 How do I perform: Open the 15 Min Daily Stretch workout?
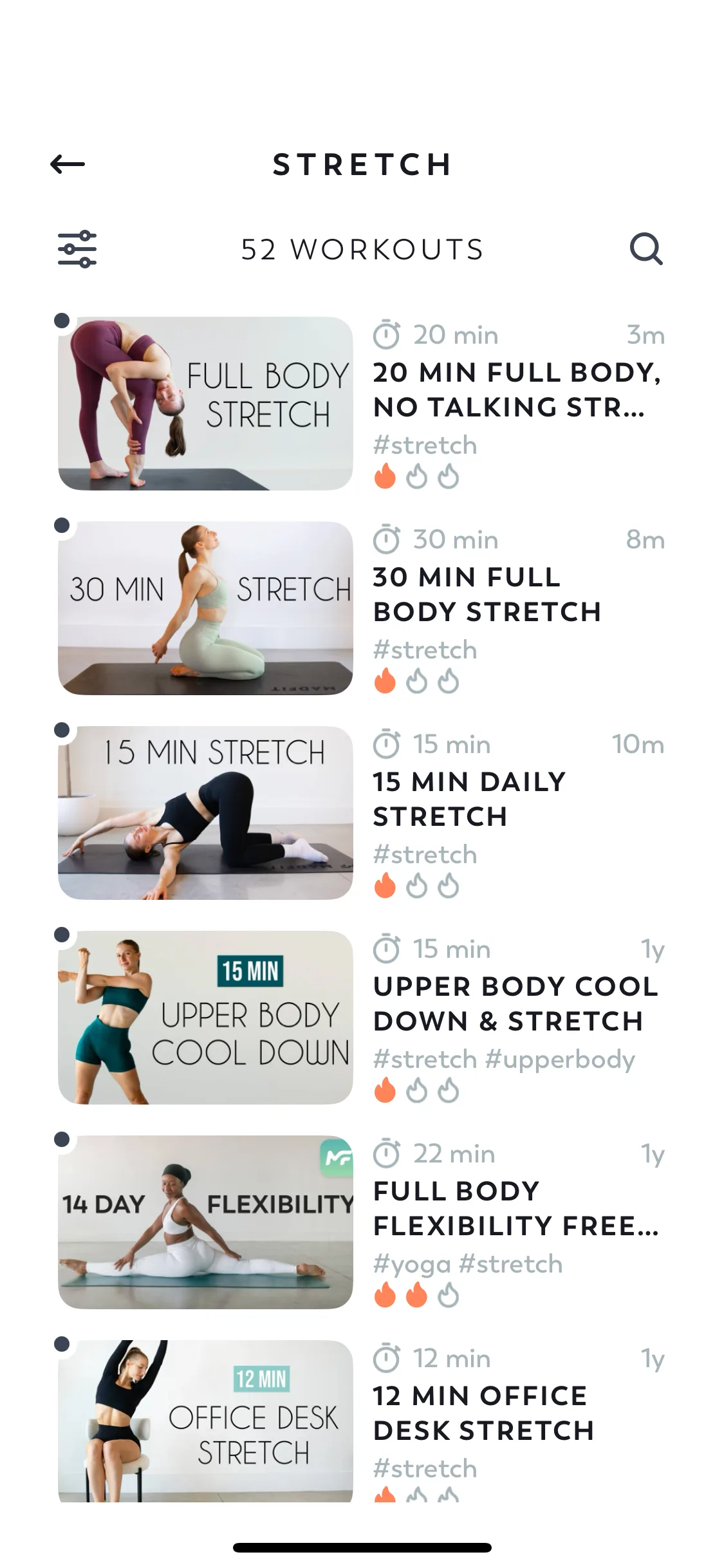coord(205,812)
